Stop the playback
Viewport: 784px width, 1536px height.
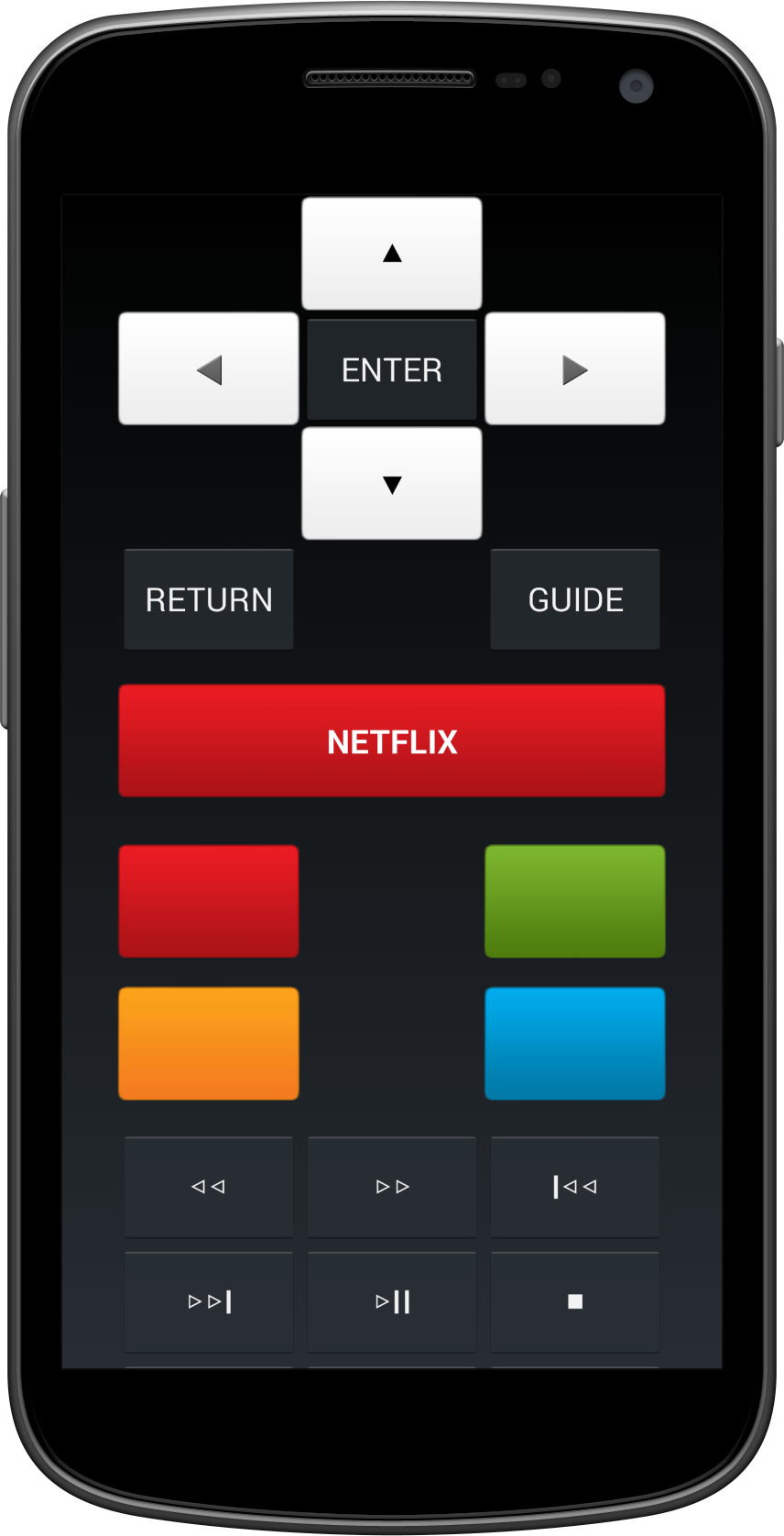pyautogui.click(x=575, y=1301)
